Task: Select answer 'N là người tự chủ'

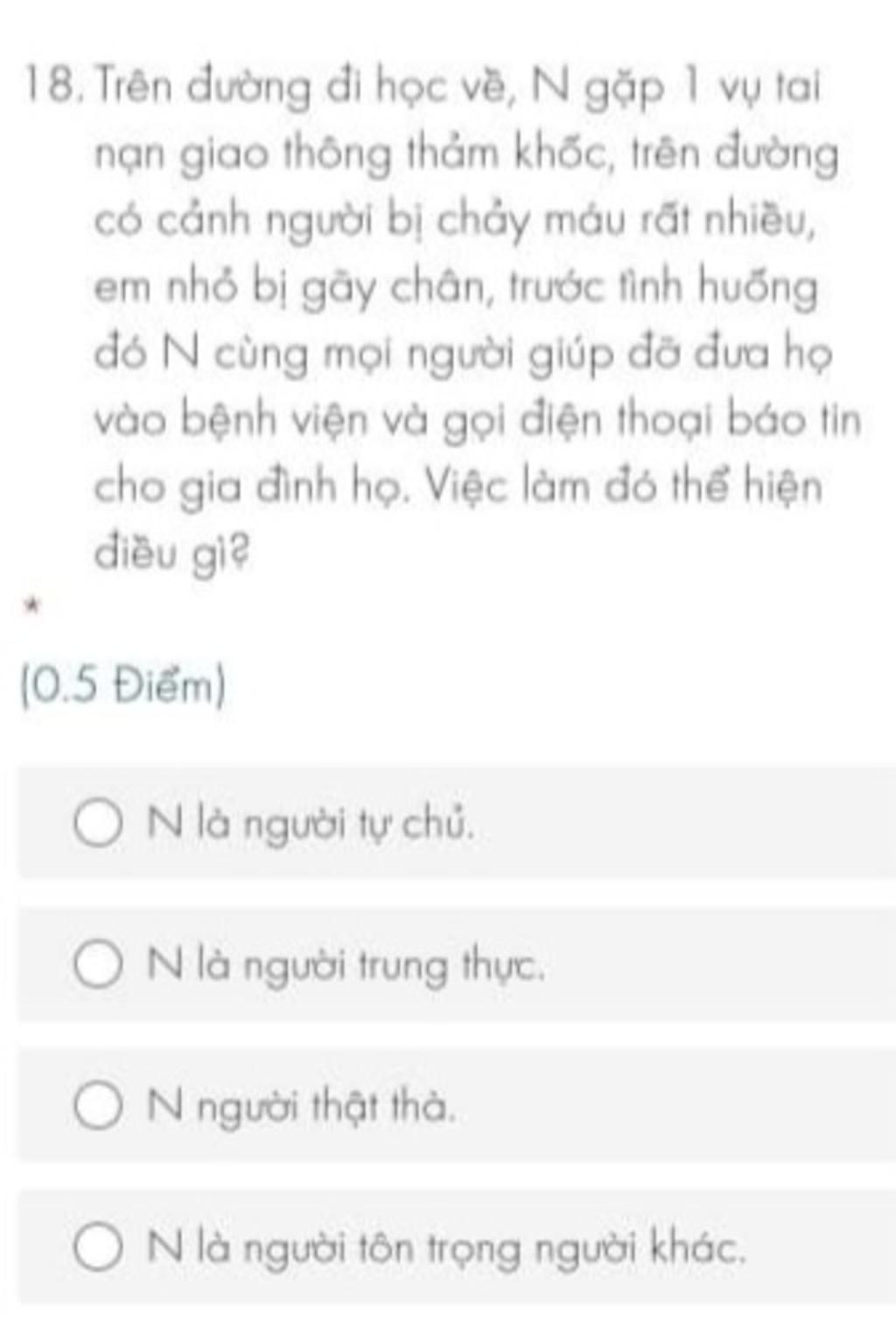Action: coord(97,823)
